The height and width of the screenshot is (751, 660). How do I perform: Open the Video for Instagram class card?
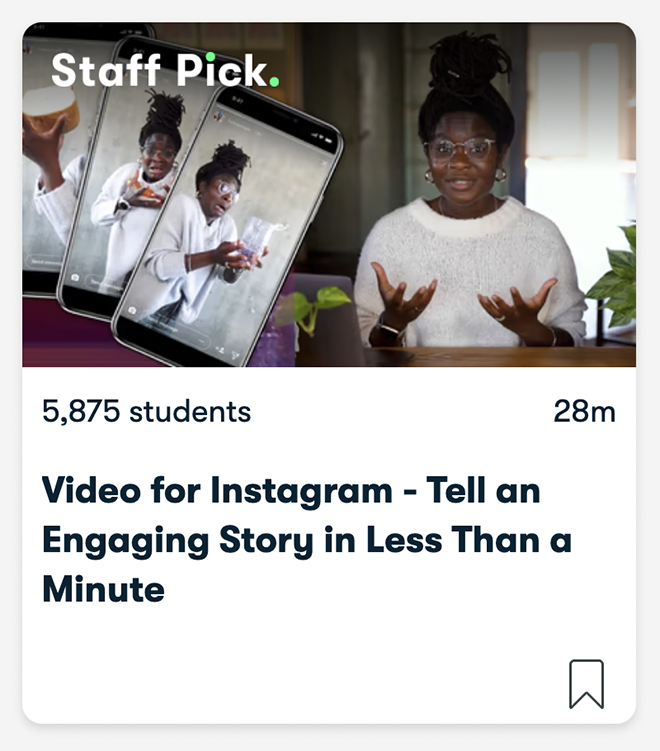point(306,540)
